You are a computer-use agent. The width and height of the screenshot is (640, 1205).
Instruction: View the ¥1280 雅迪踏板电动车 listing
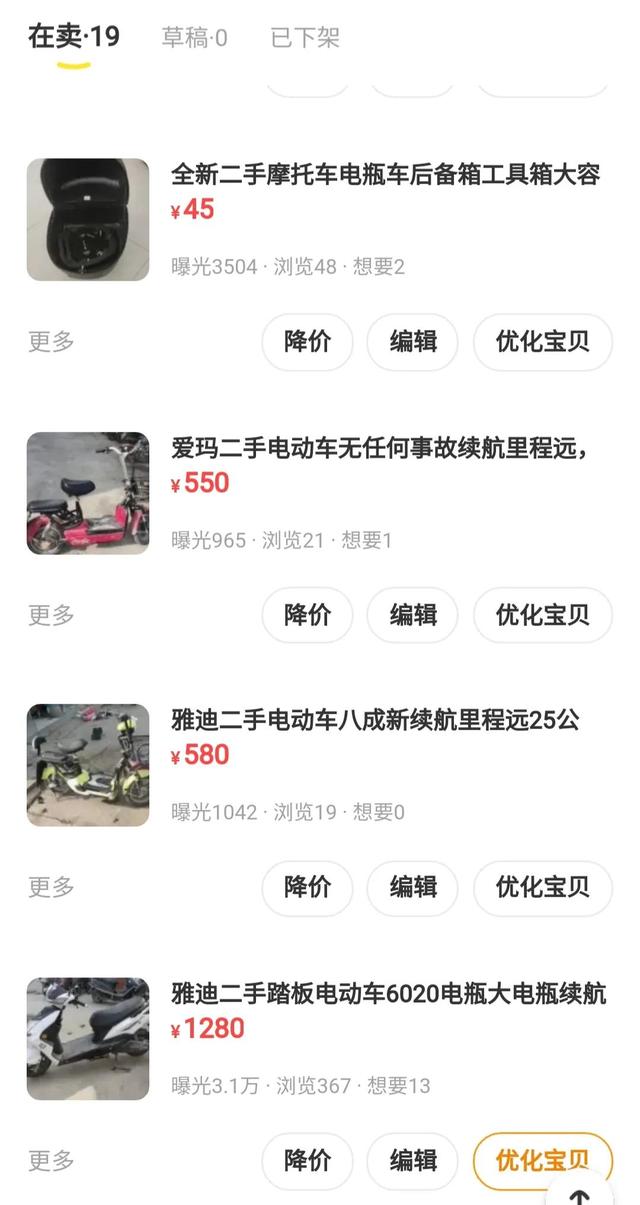pyautogui.click(x=388, y=995)
